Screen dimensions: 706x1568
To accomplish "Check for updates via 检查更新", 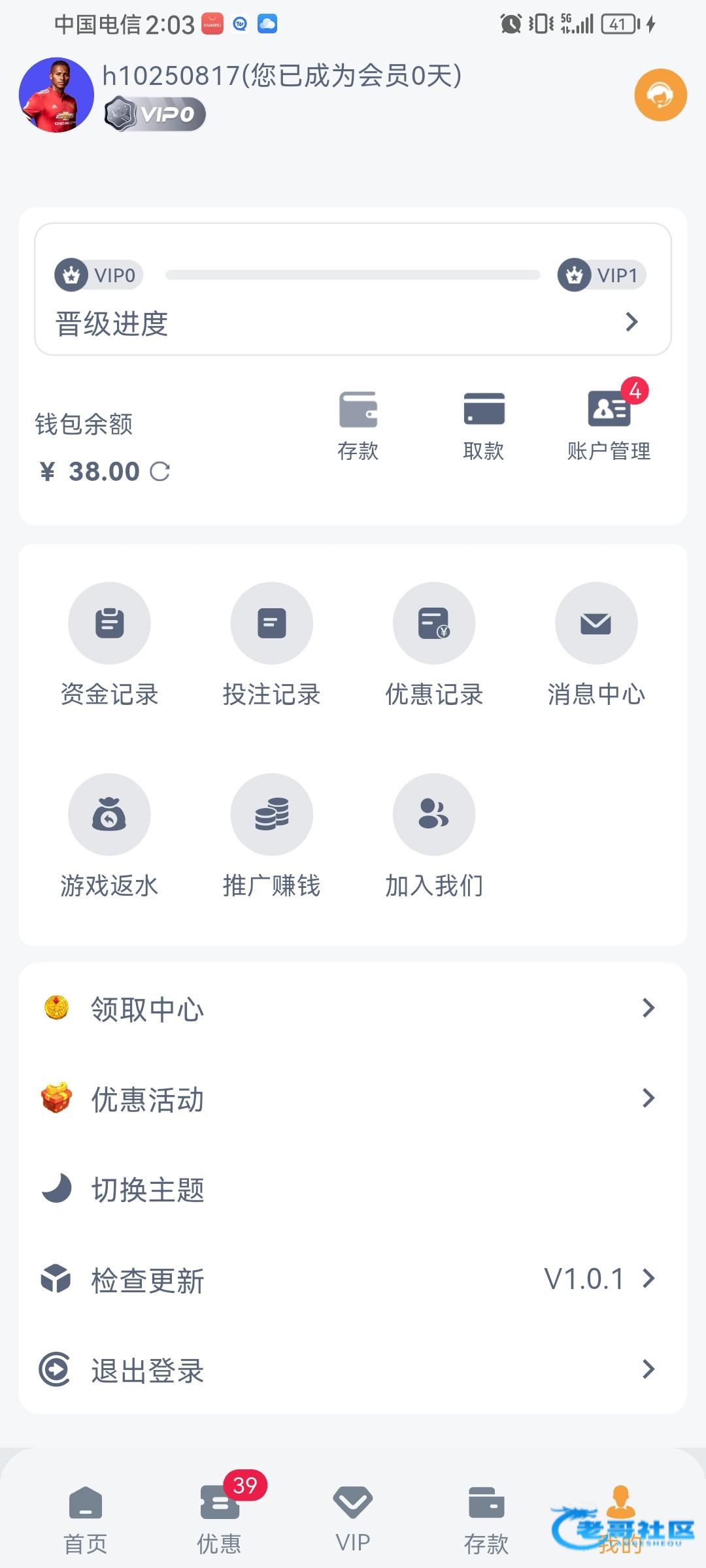I will click(353, 1279).
